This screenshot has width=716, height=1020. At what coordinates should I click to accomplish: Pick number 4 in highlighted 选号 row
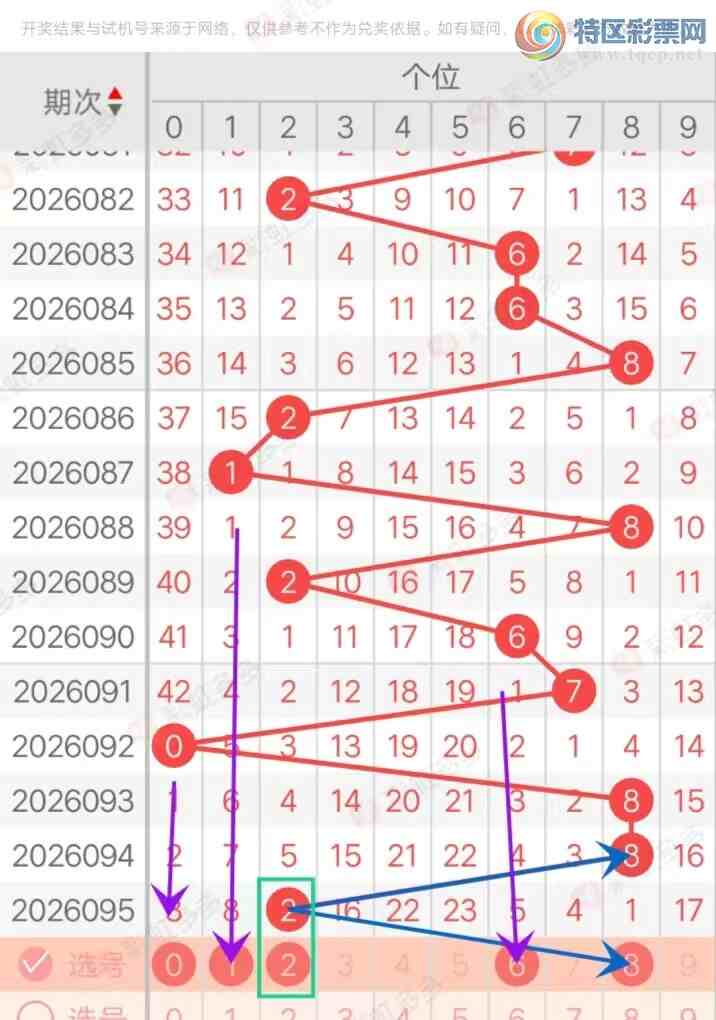click(x=402, y=965)
